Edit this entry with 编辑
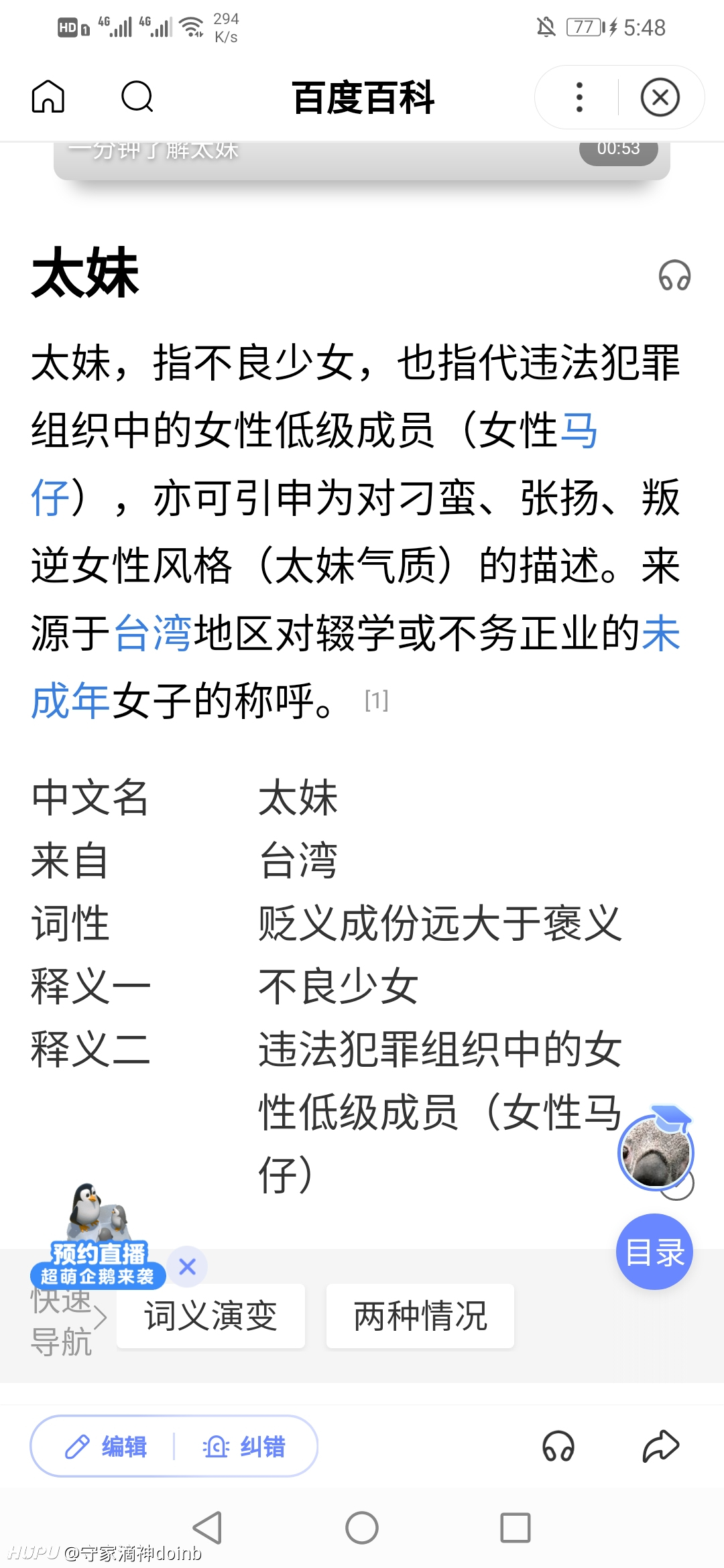The image size is (724, 1568). (x=106, y=1447)
